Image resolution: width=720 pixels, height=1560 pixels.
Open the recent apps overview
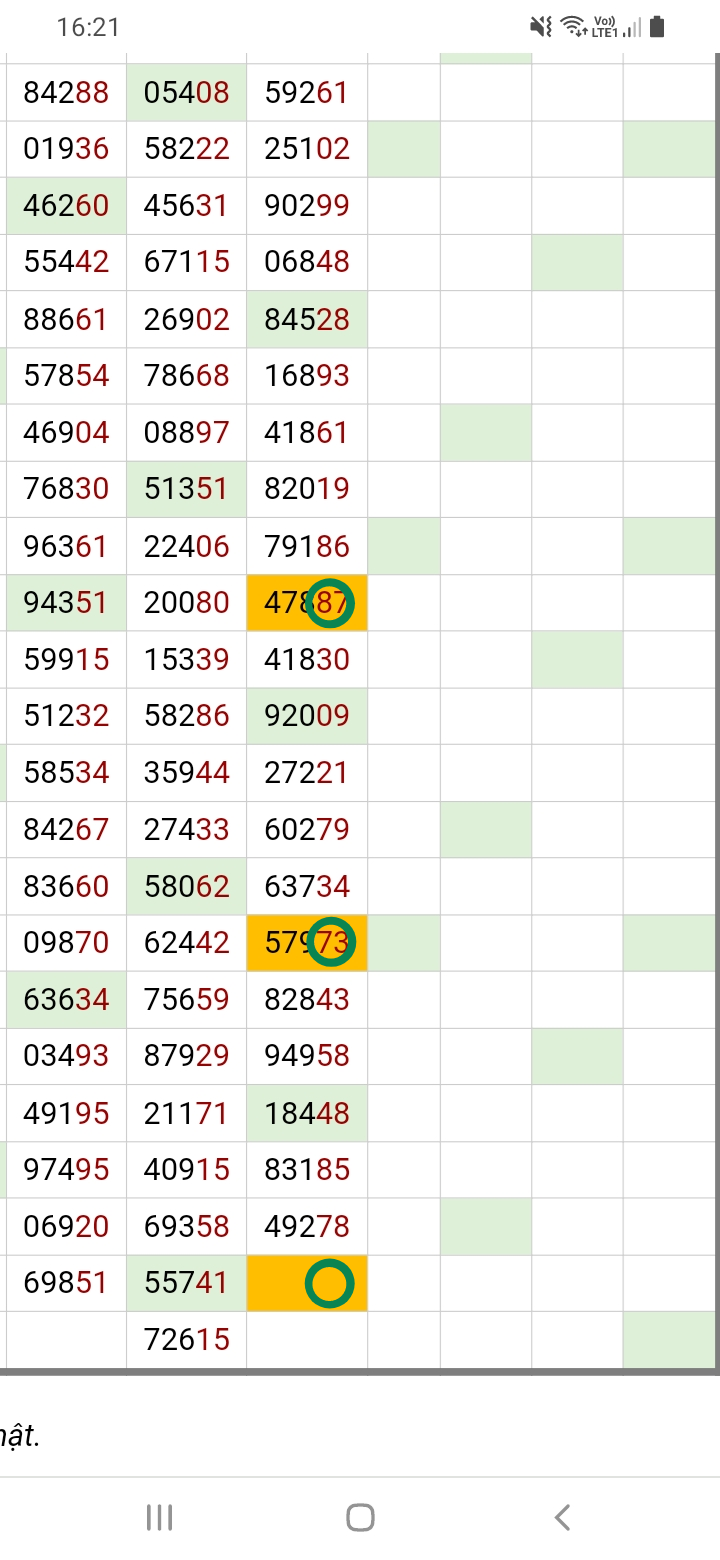159,1517
